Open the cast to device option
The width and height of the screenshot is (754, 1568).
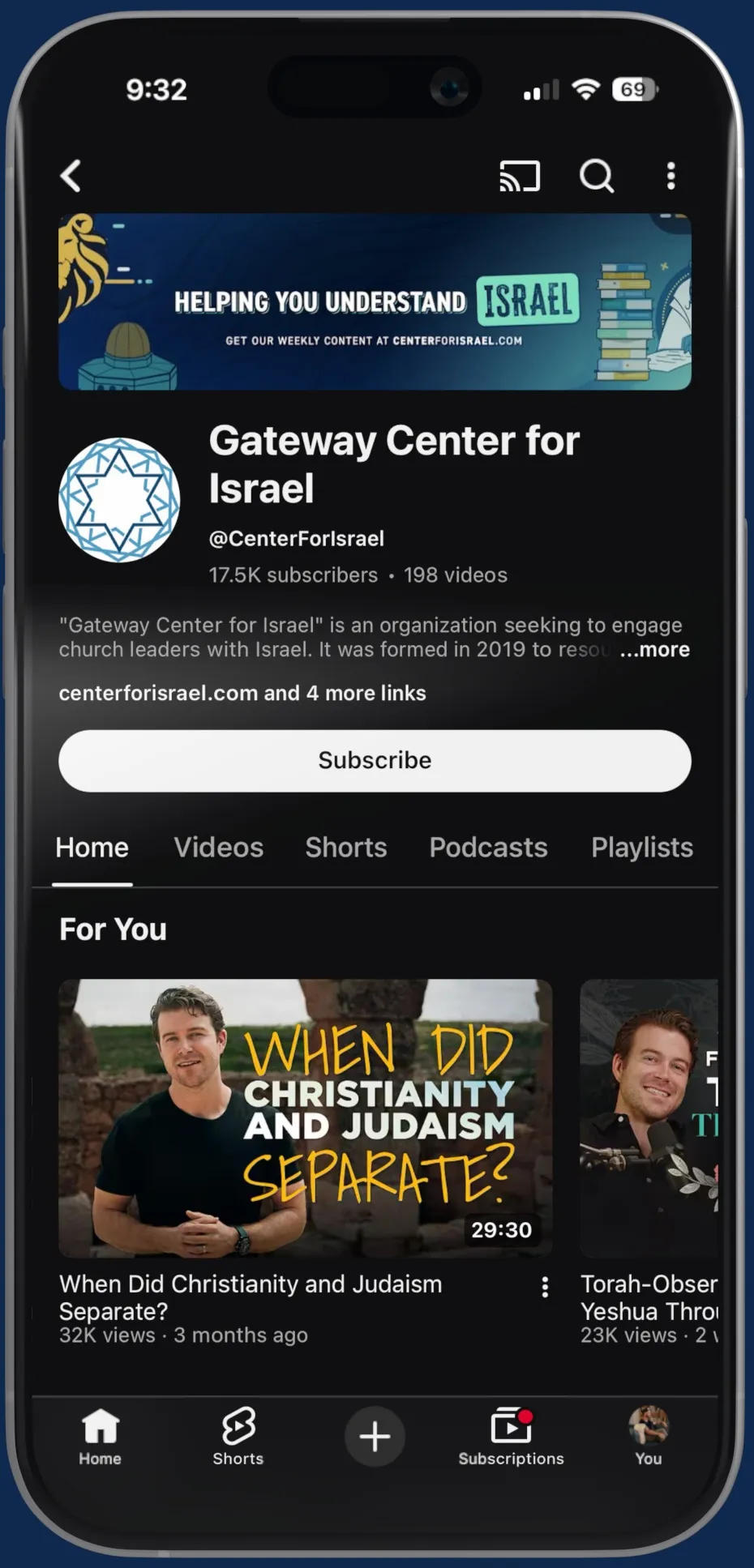(x=519, y=176)
